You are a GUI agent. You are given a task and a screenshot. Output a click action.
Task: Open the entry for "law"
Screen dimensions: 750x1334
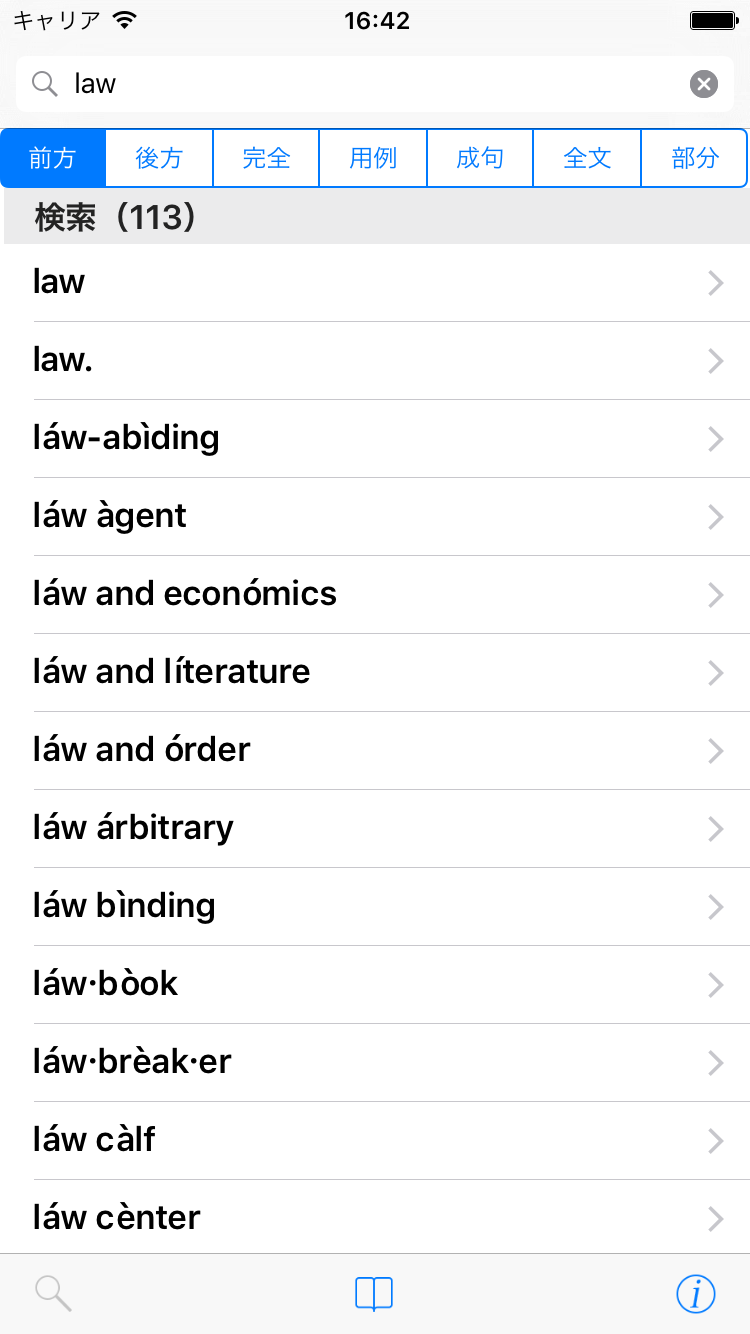coord(375,283)
